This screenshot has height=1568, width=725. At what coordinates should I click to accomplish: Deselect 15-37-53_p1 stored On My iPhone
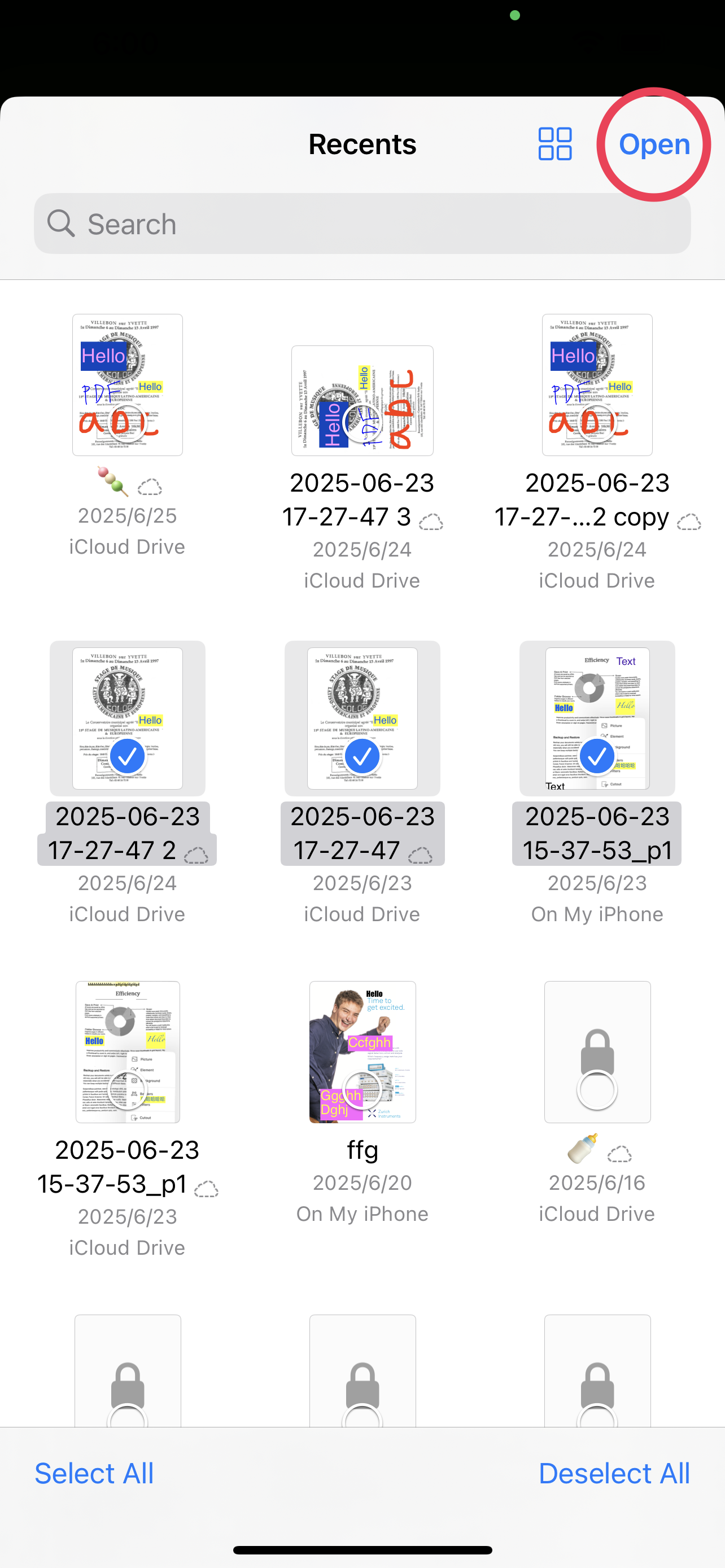pyautogui.click(x=597, y=719)
